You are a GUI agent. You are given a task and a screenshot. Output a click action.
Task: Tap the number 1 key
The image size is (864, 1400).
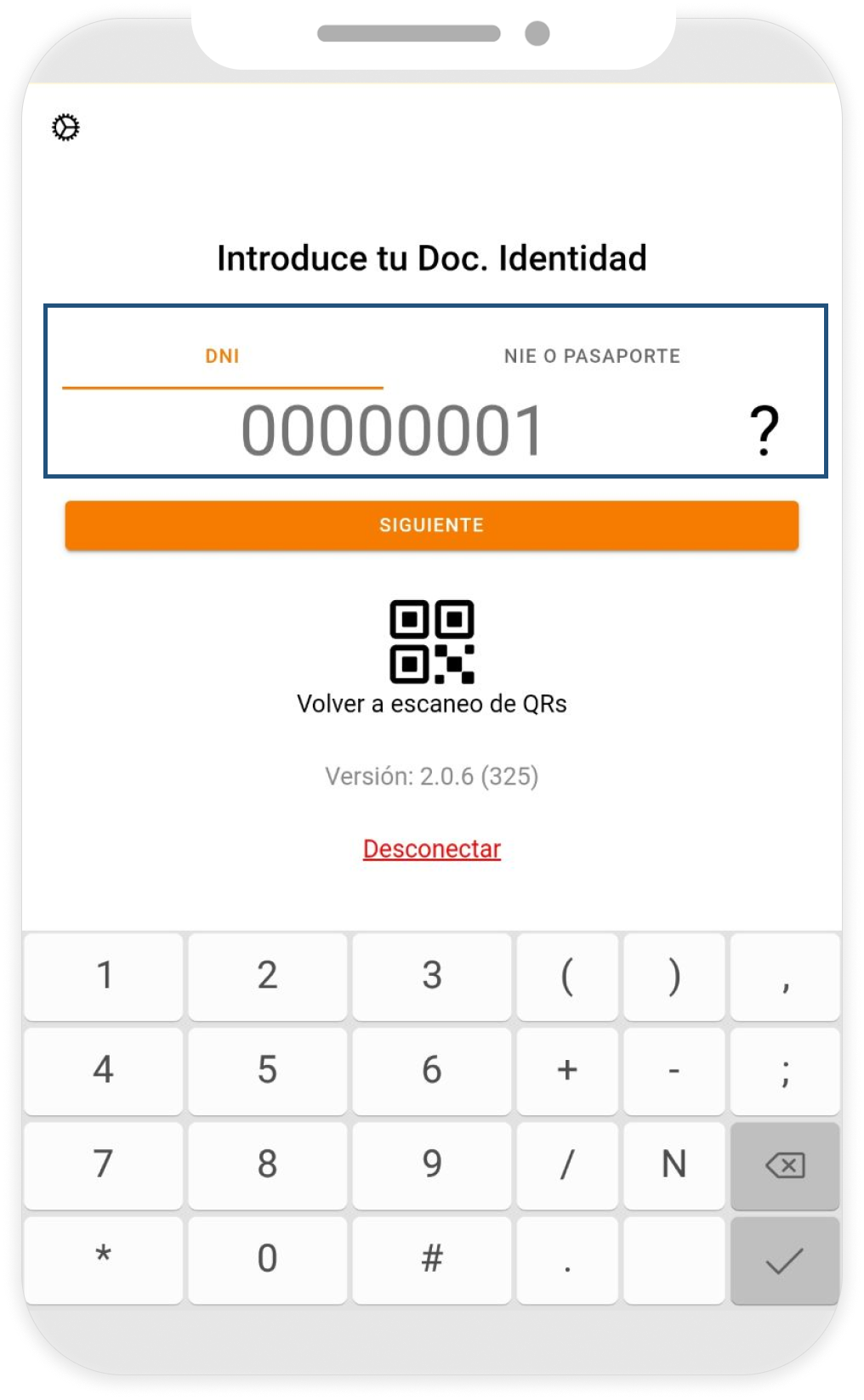pyautogui.click(x=104, y=976)
